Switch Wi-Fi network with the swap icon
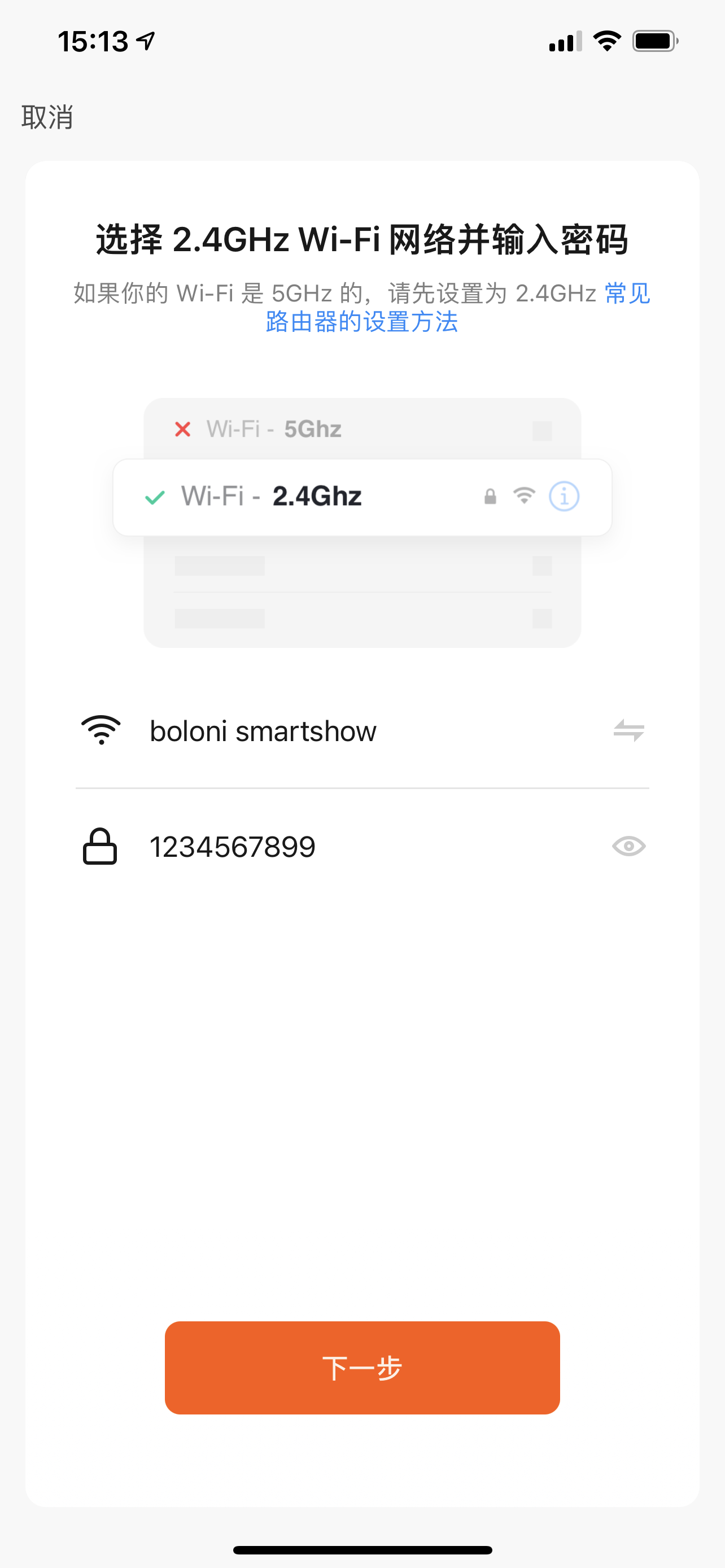The height and width of the screenshot is (1568, 725). point(629,730)
